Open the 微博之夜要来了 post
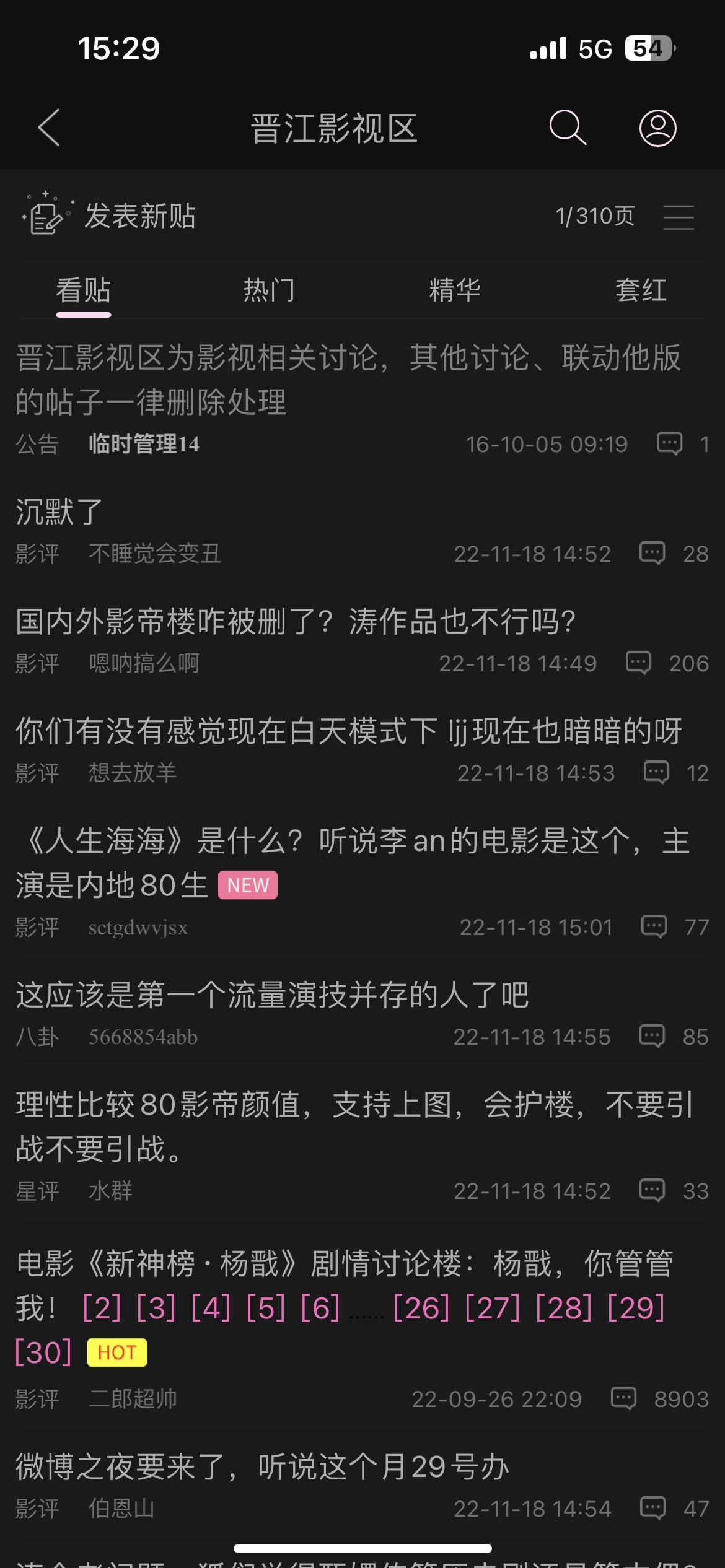This screenshot has width=725, height=1568. point(263,1467)
